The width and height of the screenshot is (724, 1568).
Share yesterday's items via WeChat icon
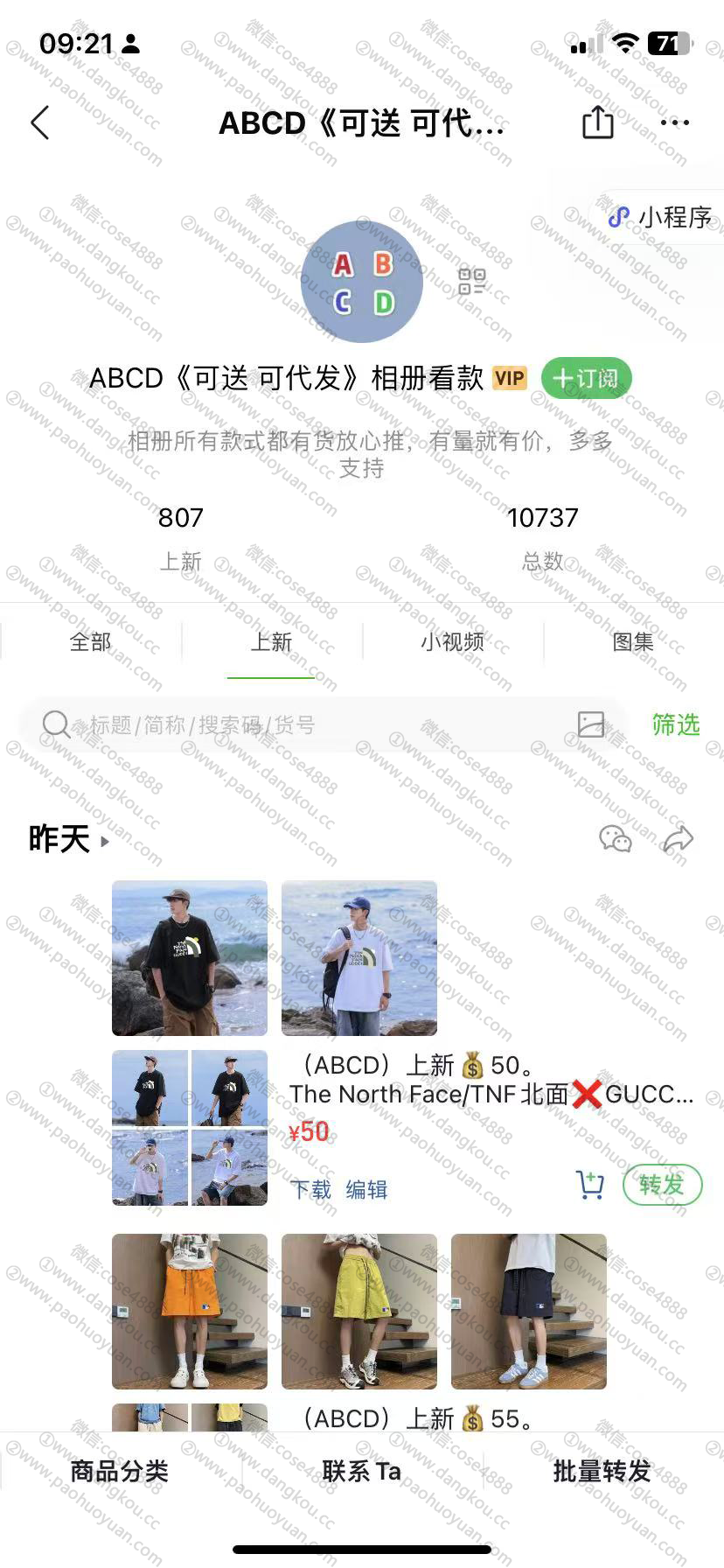coord(615,839)
